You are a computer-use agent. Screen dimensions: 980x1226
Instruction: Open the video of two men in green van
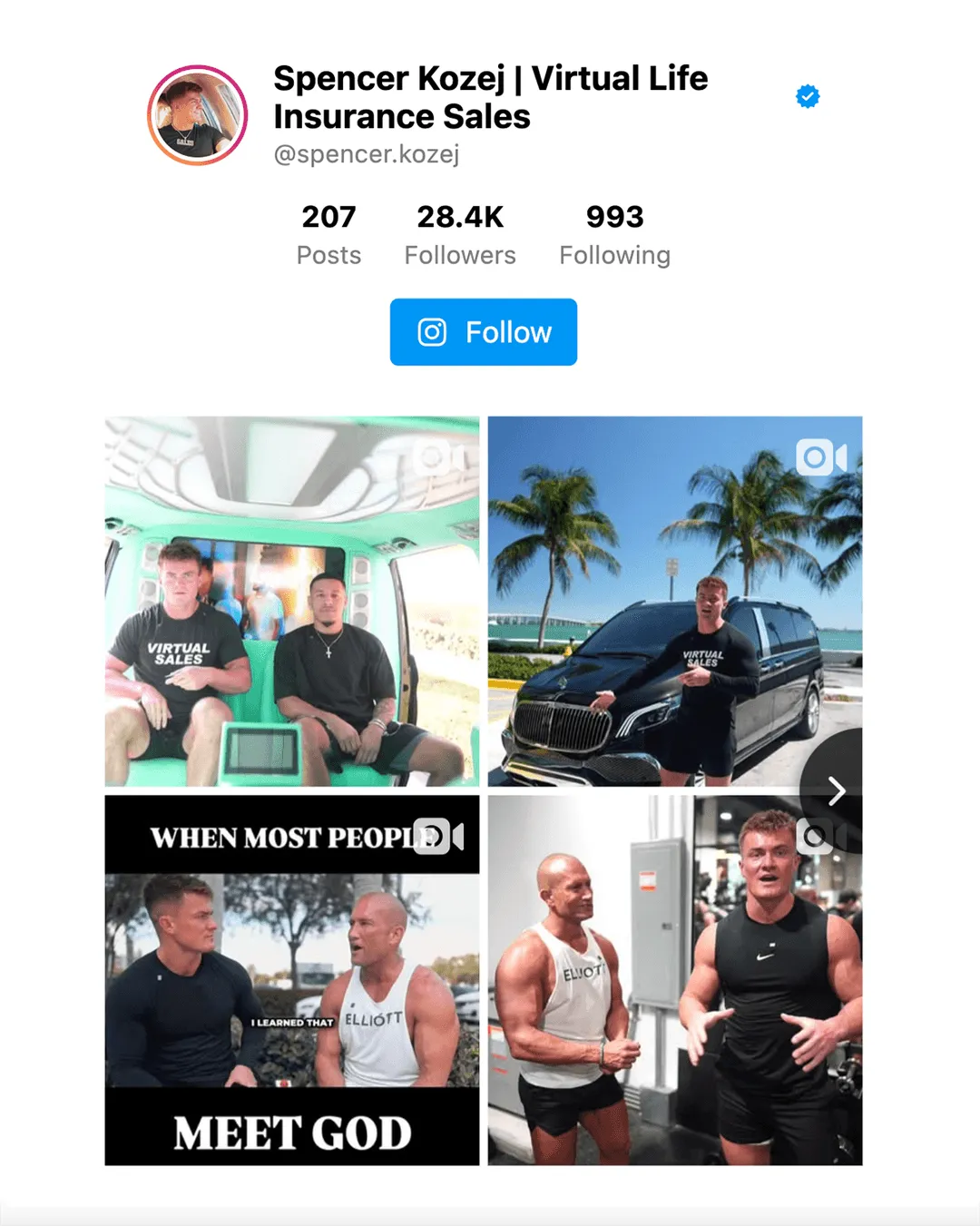tap(292, 601)
